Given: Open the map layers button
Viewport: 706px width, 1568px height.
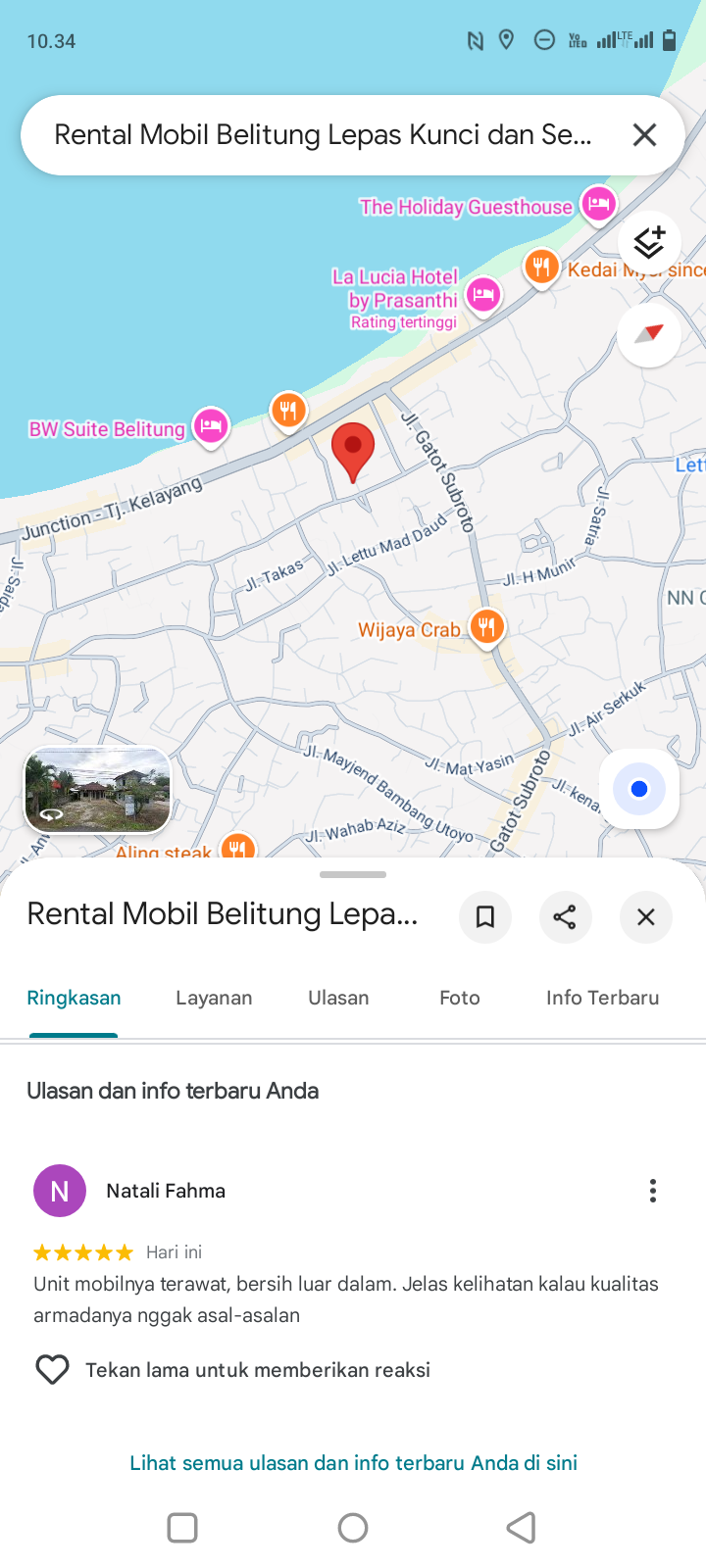Looking at the screenshot, I should [x=649, y=242].
